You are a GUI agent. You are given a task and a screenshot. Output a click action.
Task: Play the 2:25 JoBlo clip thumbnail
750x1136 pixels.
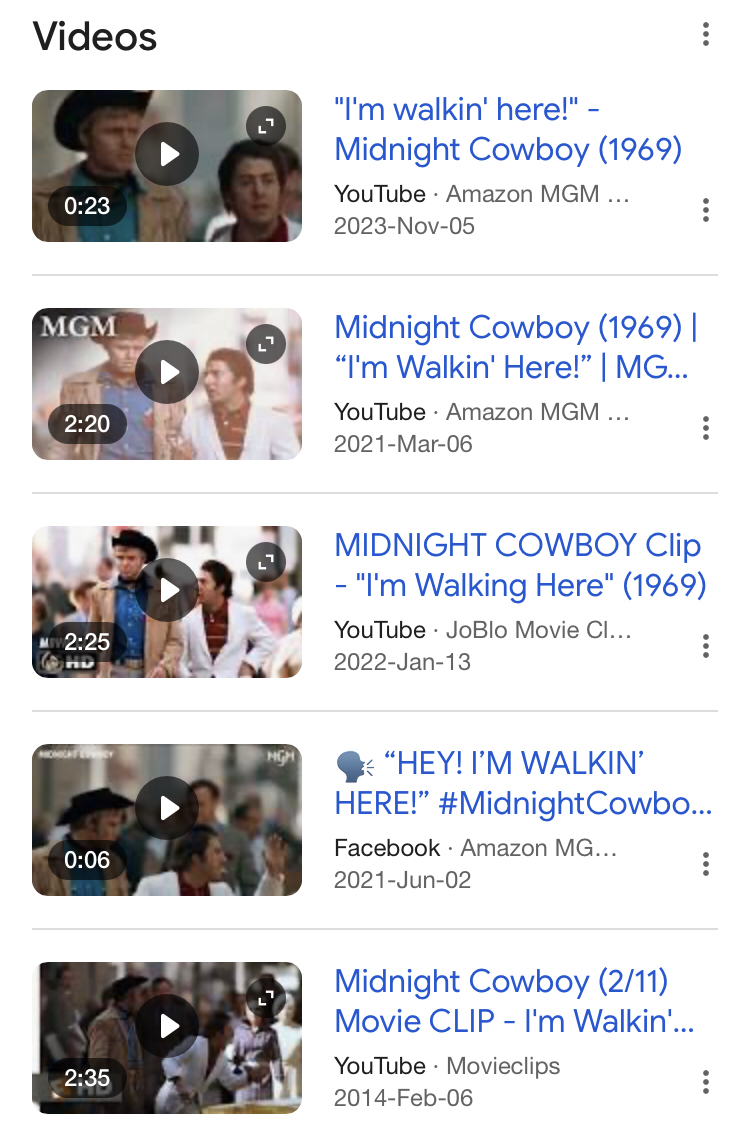(167, 591)
